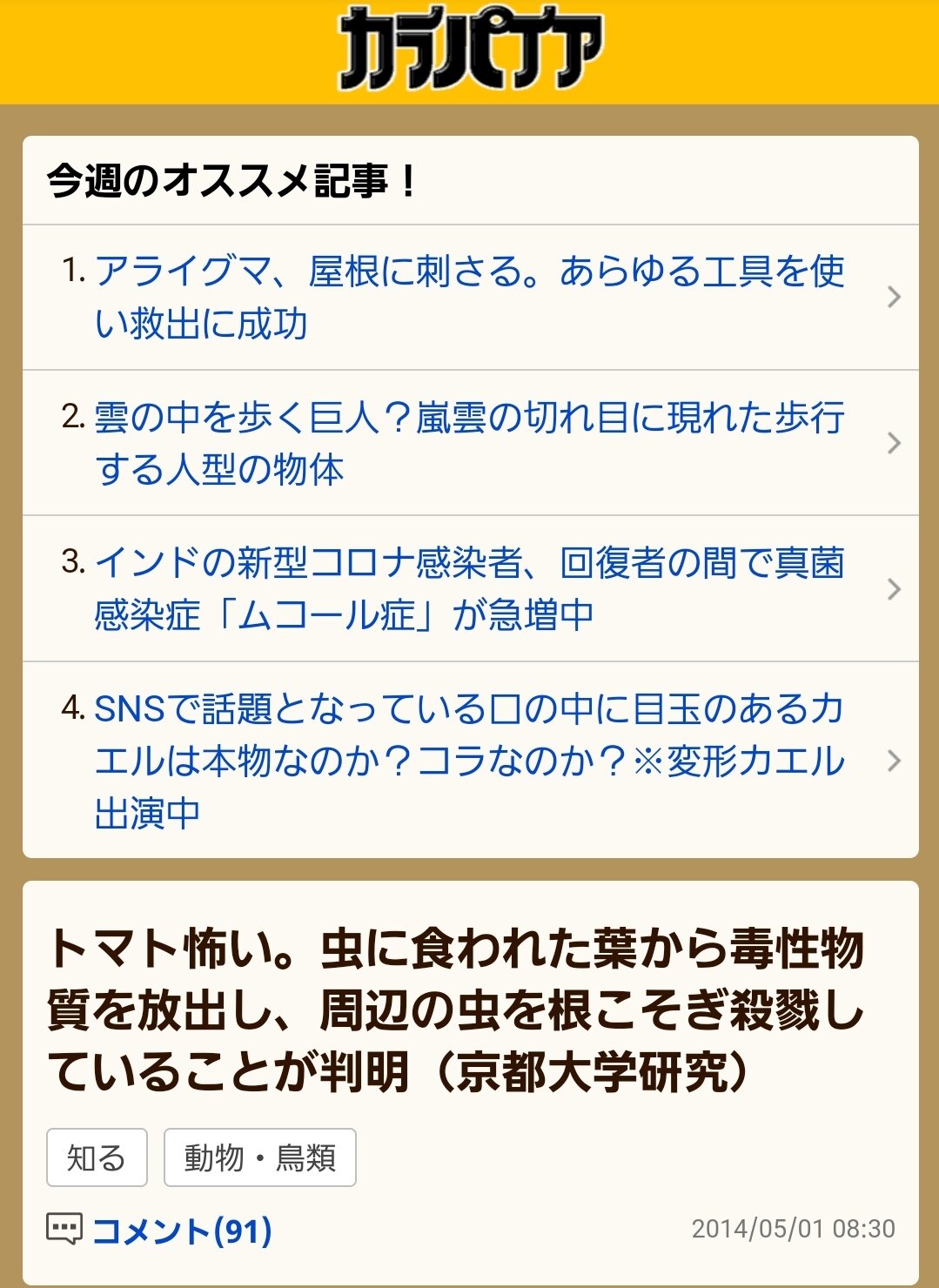The image size is (939, 1288).
Task: Open the India ムコール症 infection article
Action: click(469, 588)
